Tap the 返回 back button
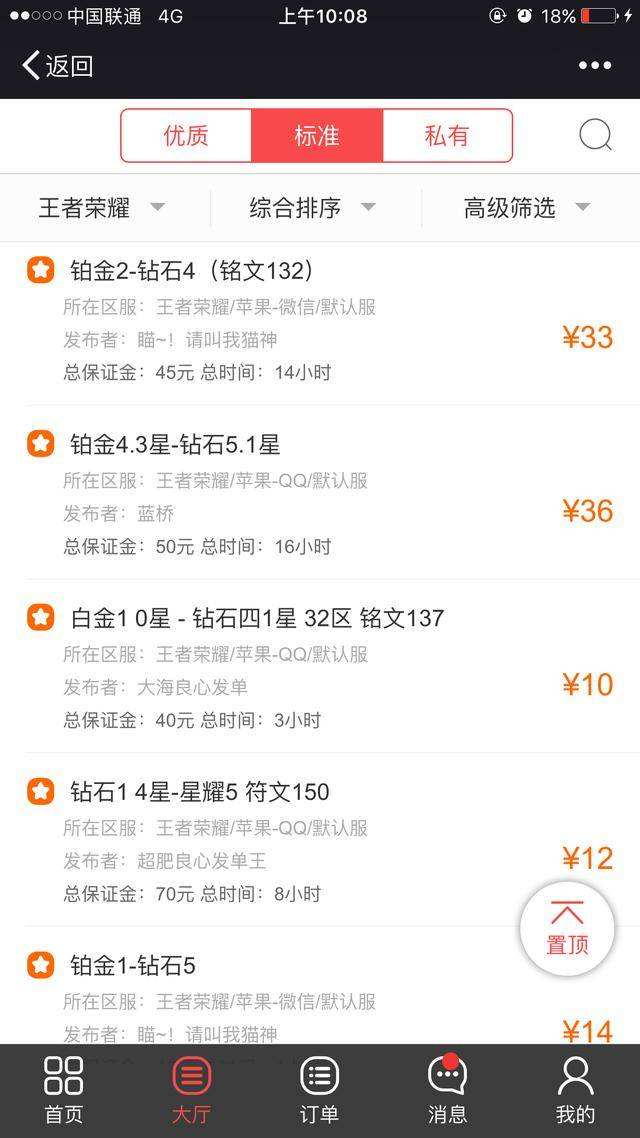 click(x=58, y=66)
